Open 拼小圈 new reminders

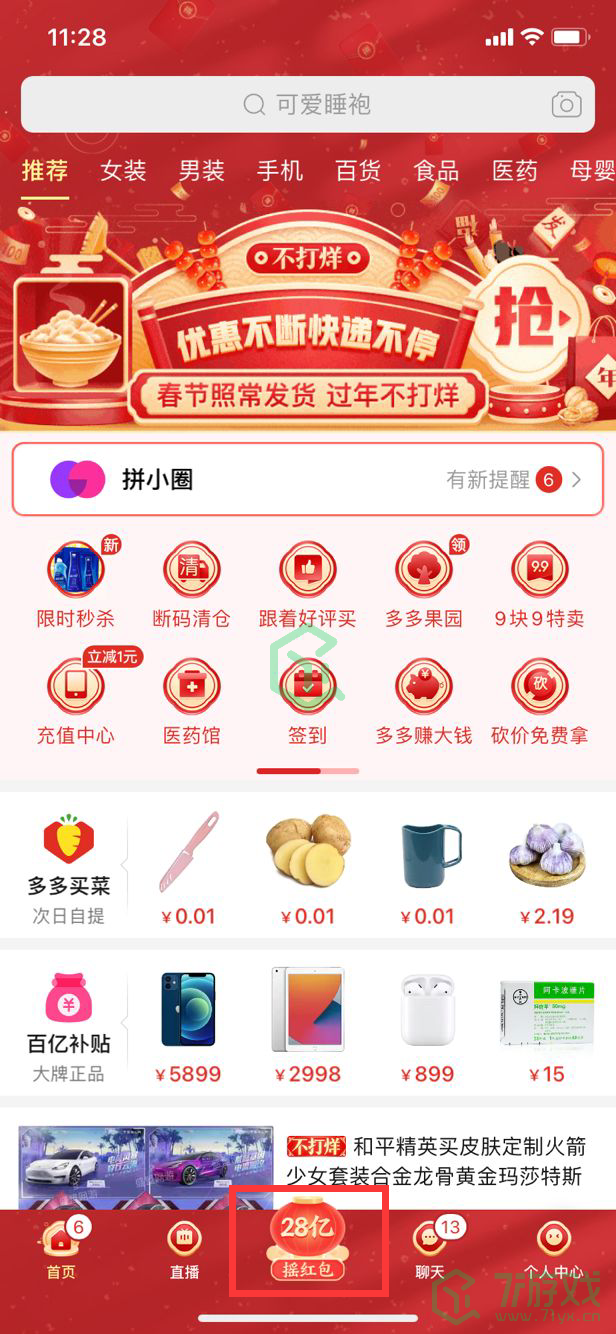tap(308, 480)
